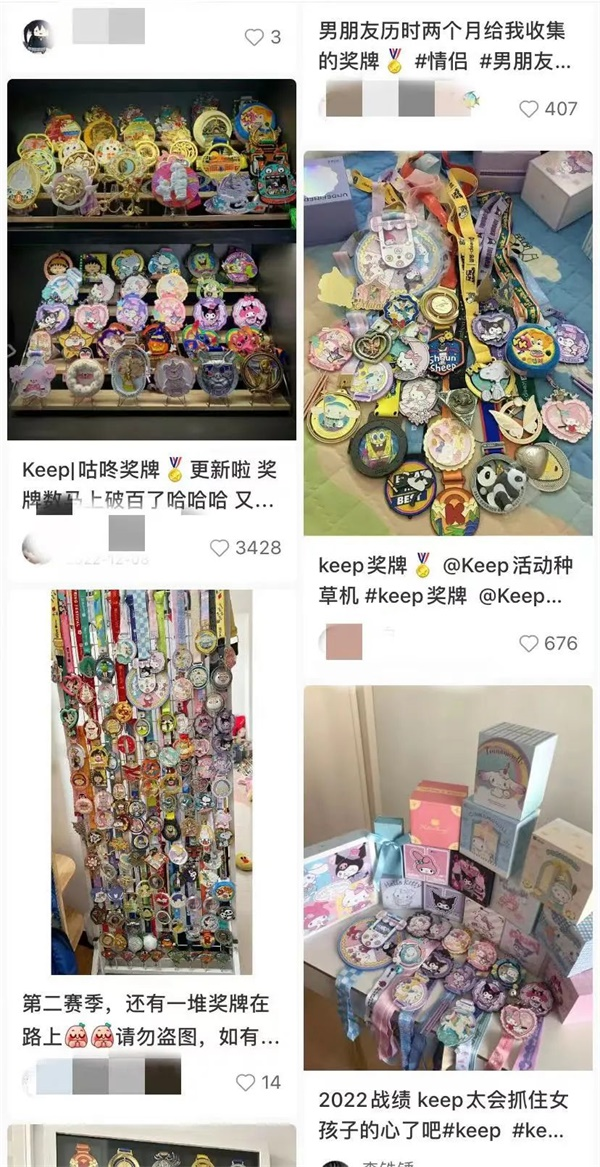This screenshot has height=1167, width=600.
Task: Like the 第二赛季 post with 14 likes
Action: [x=246, y=1082]
